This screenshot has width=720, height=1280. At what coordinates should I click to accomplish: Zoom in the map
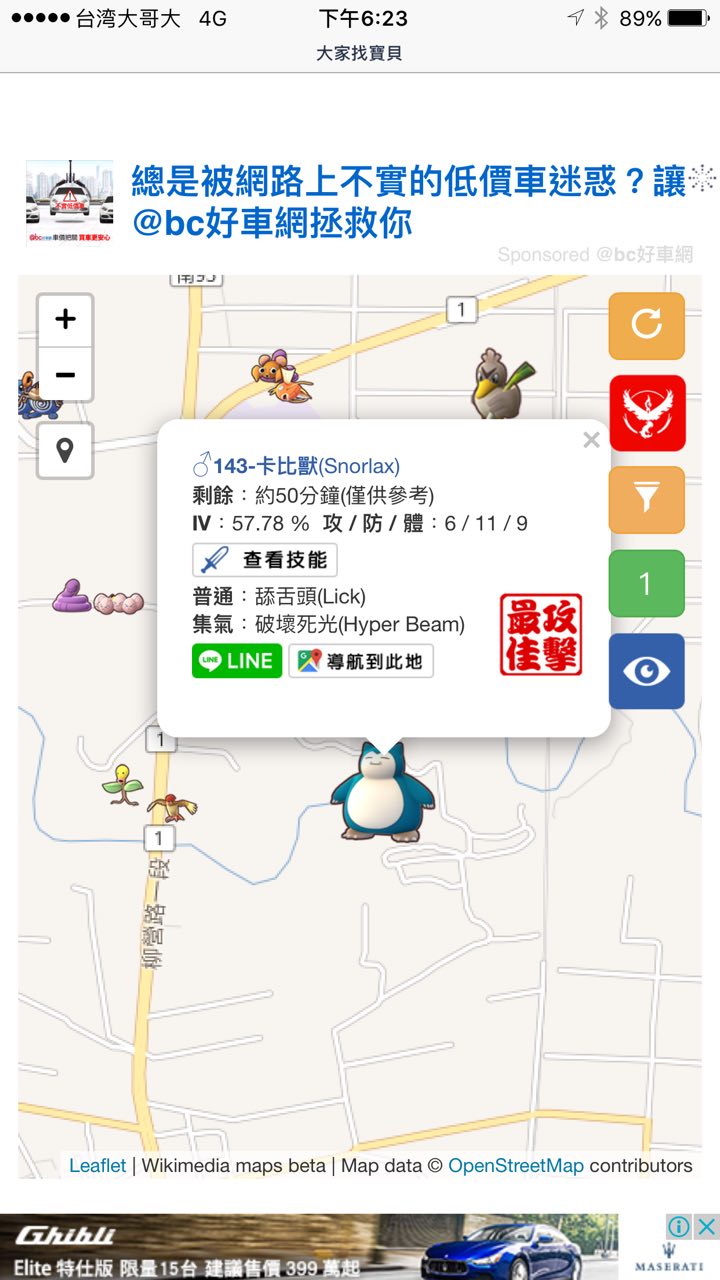65,320
